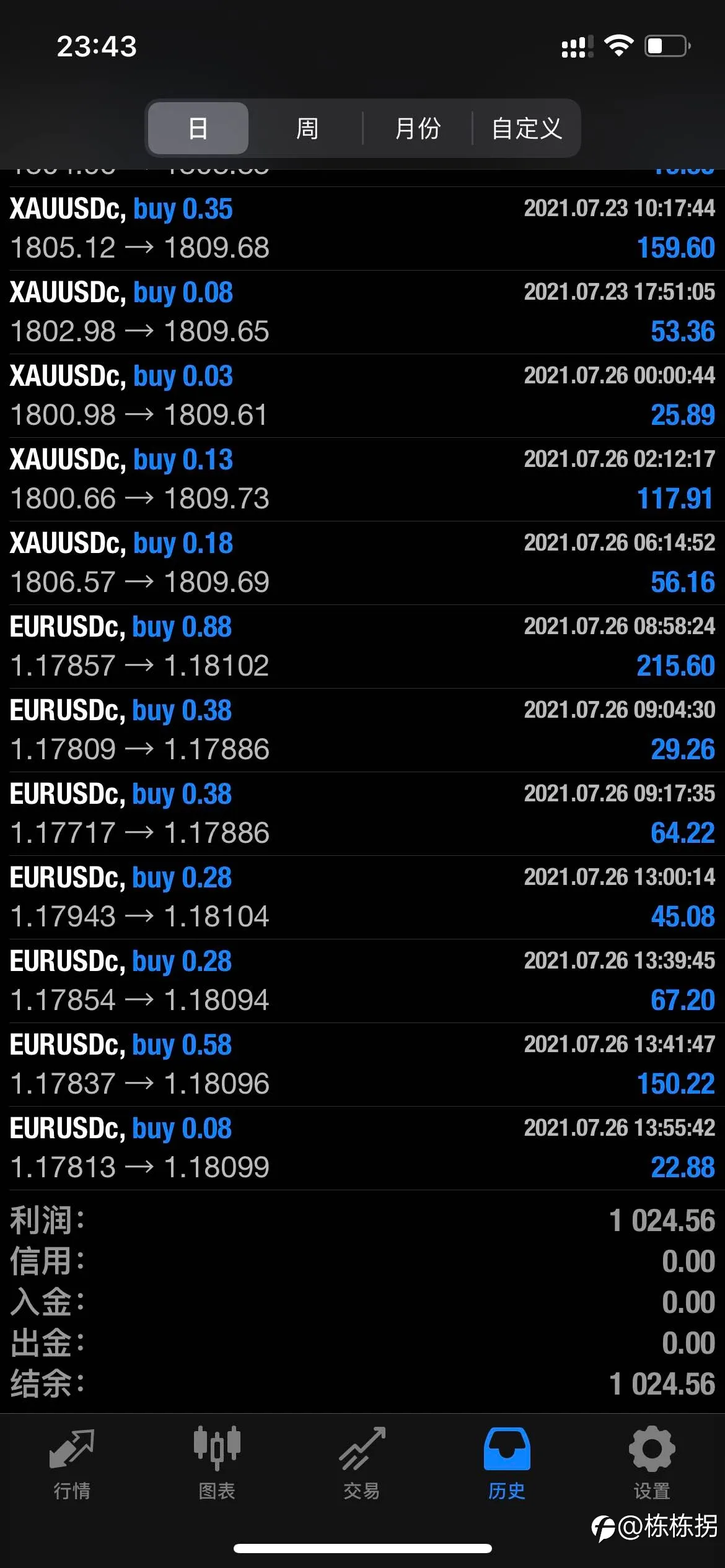Tap the 历史 history tab

507,1464
